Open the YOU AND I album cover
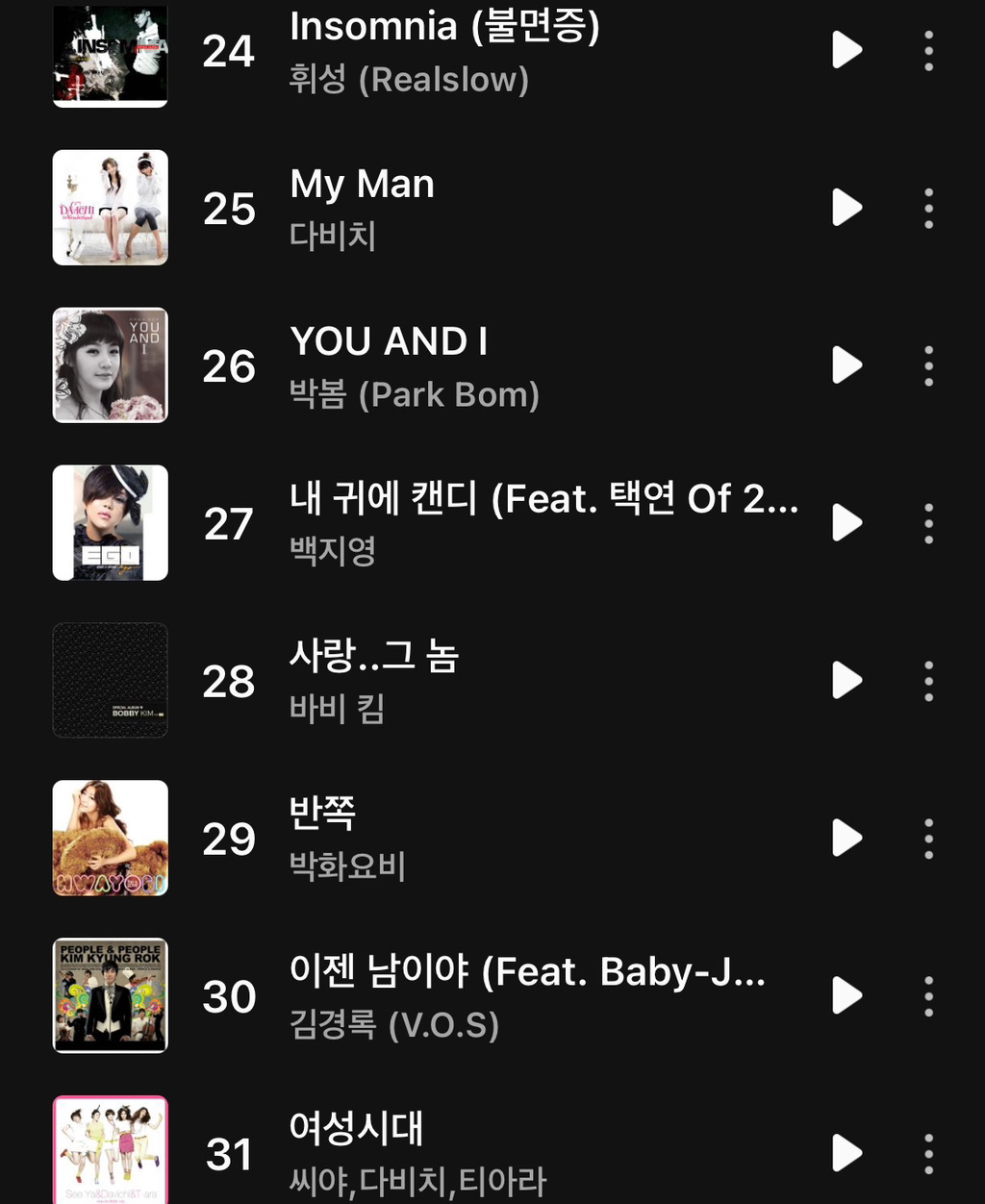The width and height of the screenshot is (985, 1204). point(111,365)
